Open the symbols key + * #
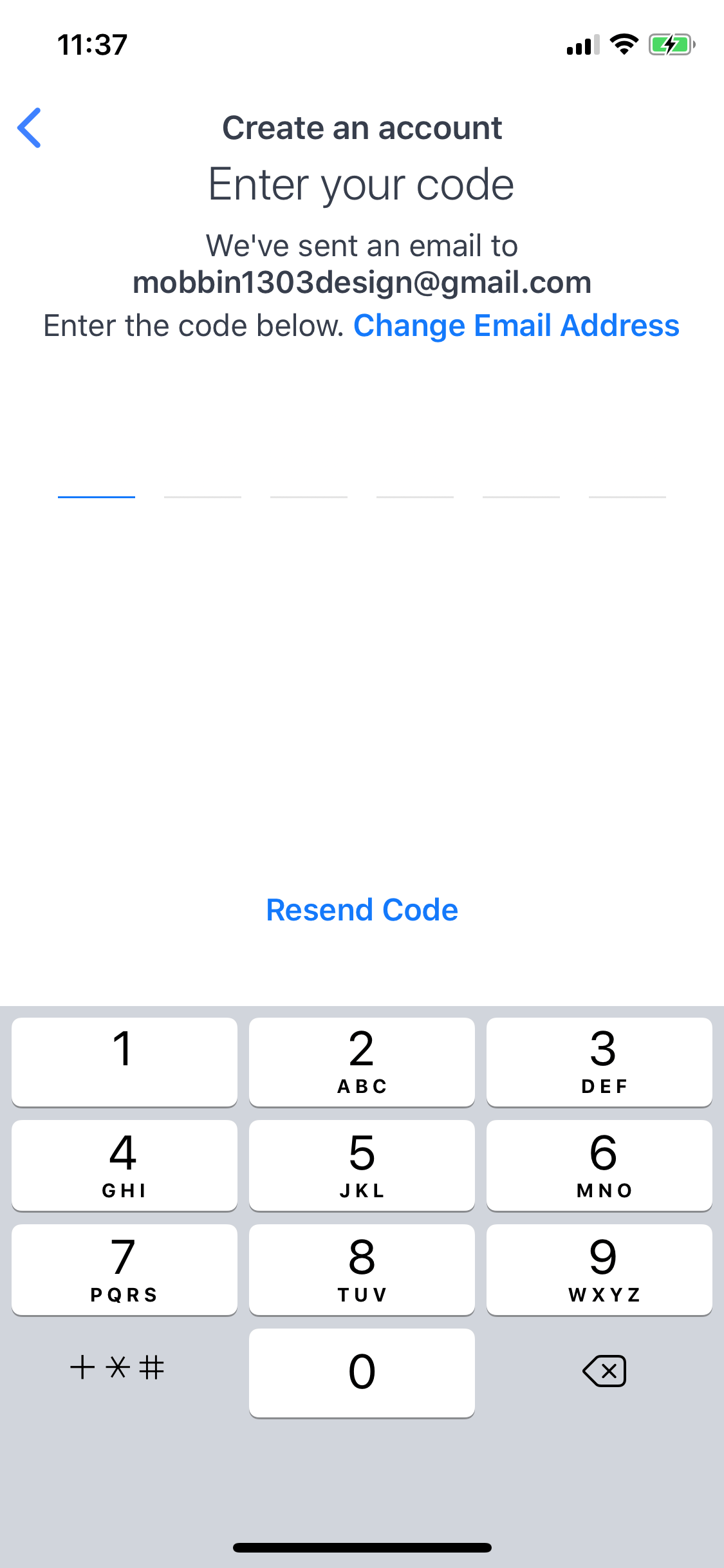Image resolution: width=724 pixels, height=1568 pixels. pyautogui.click(x=117, y=1367)
